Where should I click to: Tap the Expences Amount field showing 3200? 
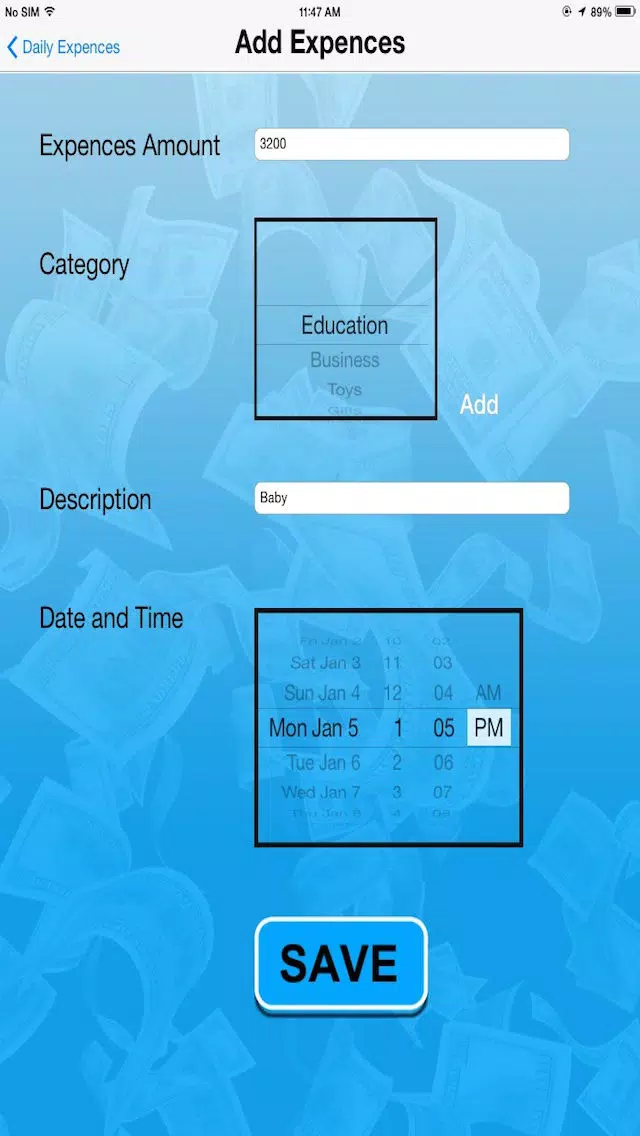coord(412,144)
